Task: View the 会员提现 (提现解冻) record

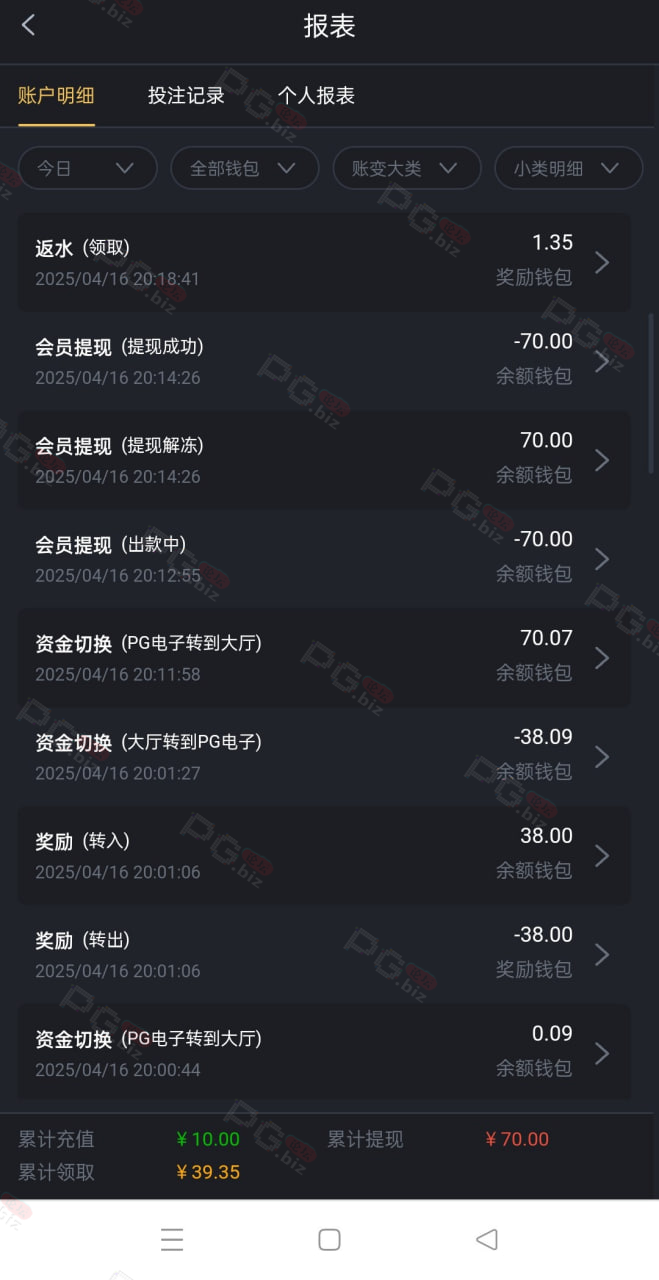Action: click(324, 460)
